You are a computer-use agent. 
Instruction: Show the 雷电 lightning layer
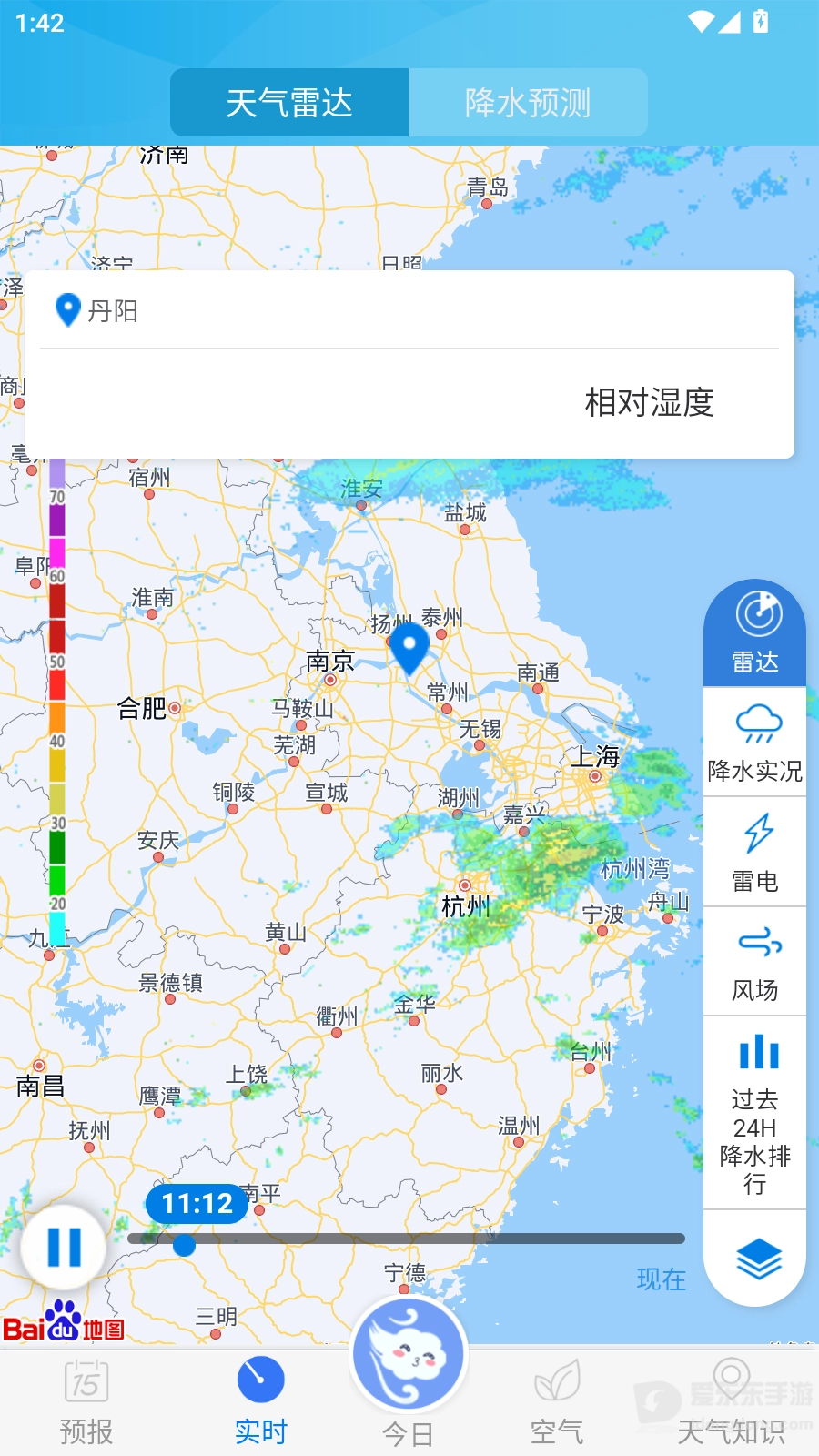coord(756,853)
